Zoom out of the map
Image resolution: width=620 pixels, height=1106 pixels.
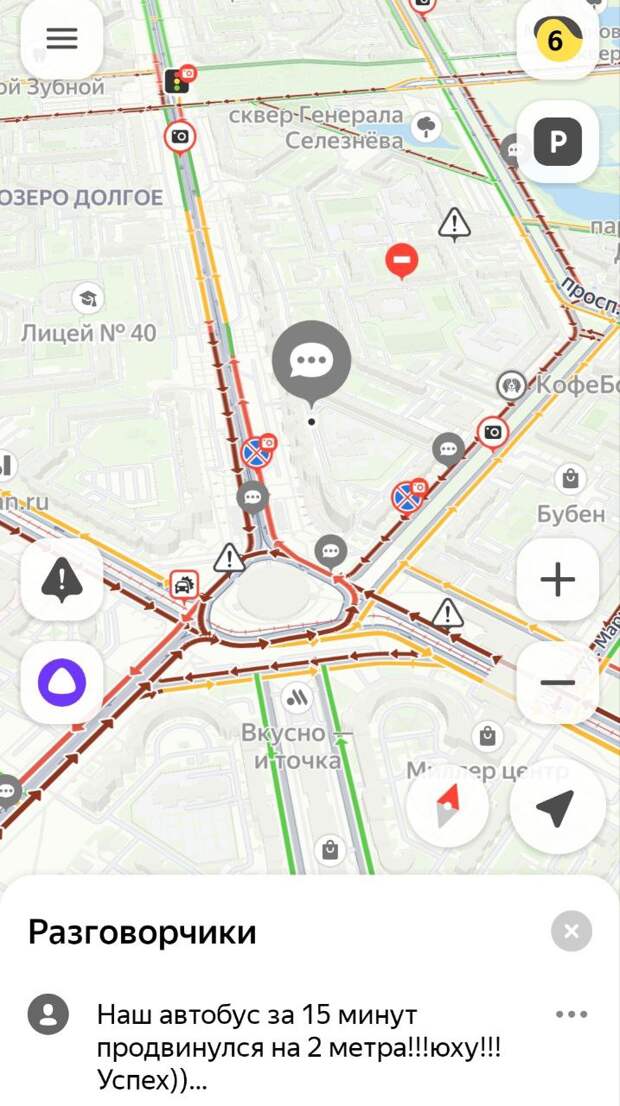click(x=557, y=683)
